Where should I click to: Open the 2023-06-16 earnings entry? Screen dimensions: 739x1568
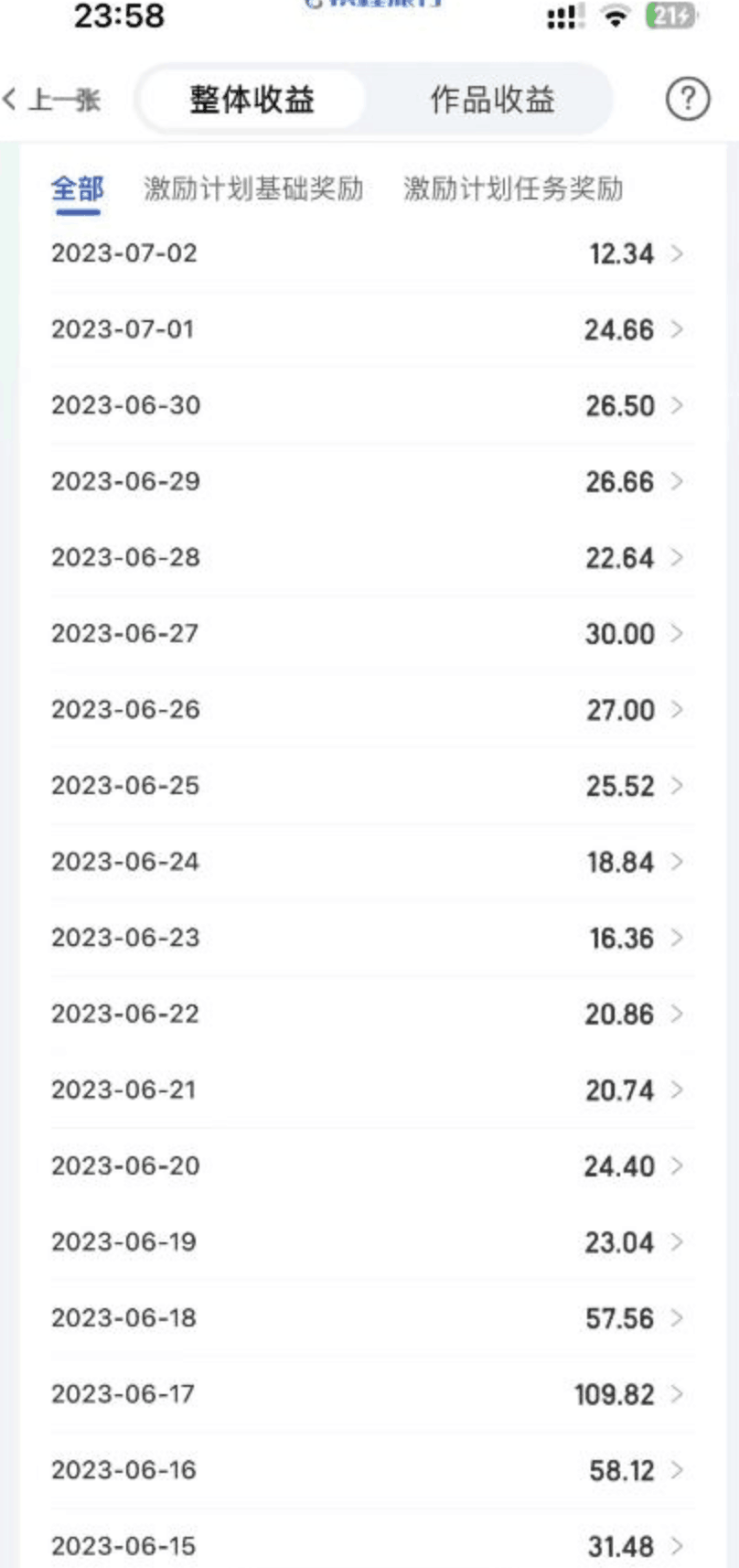[x=369, y=1469]
